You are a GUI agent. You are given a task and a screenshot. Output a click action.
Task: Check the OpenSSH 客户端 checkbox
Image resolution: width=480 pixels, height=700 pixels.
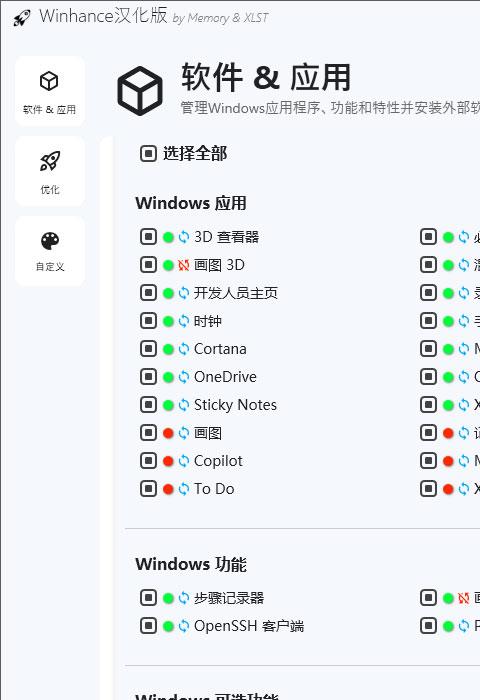pyautogui.click(x=148, y=626)
